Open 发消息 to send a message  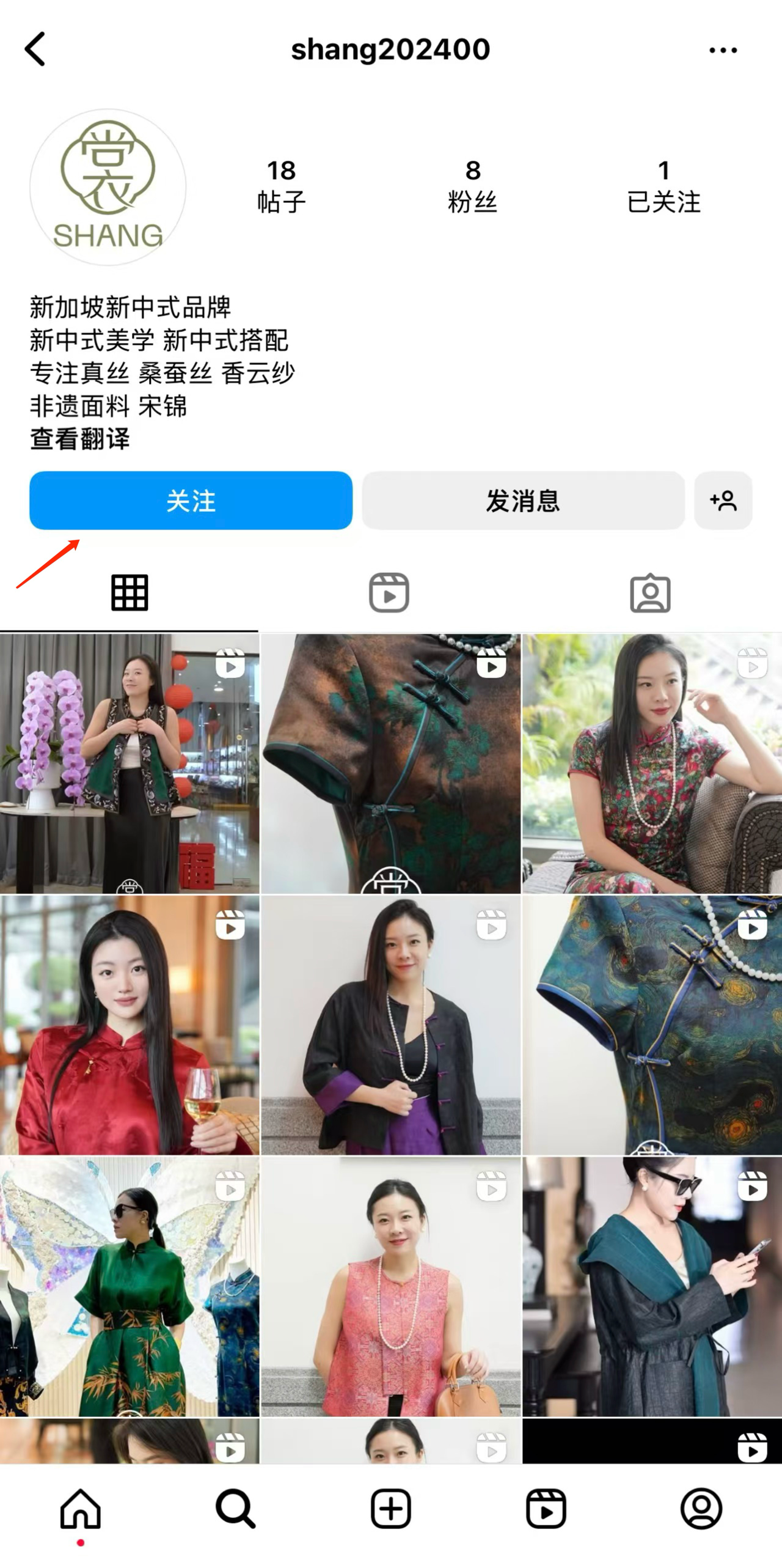523,501
